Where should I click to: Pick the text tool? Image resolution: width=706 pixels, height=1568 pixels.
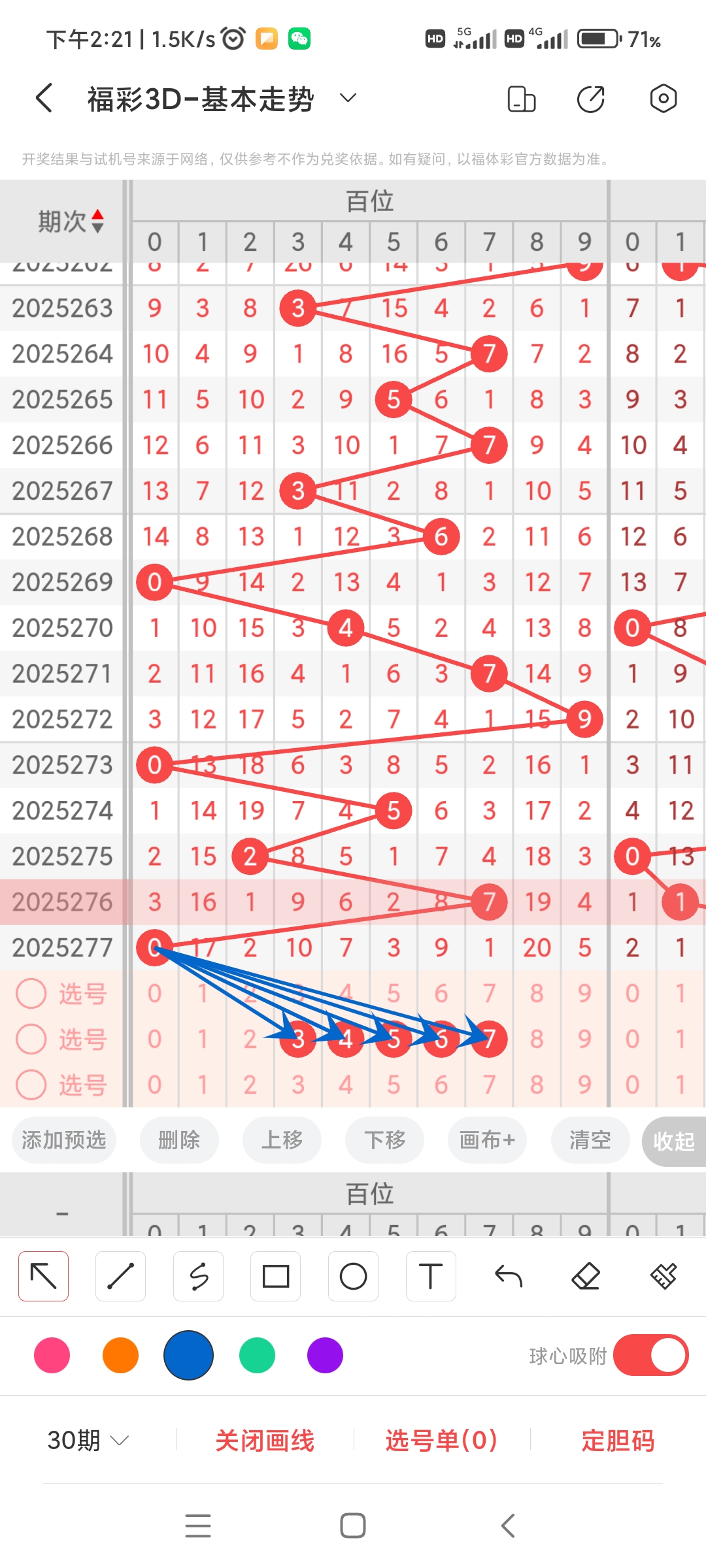point(431,1276)
